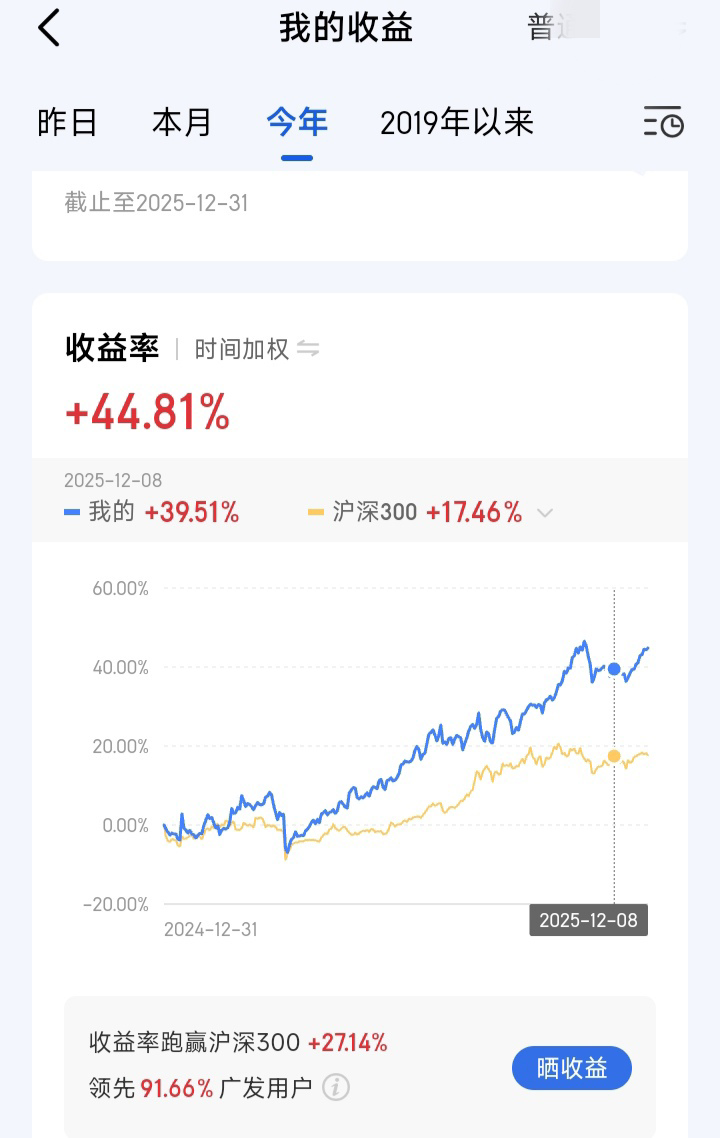
Task: Toggle the 时间加权 calculation method
Action: pos(257,349)
